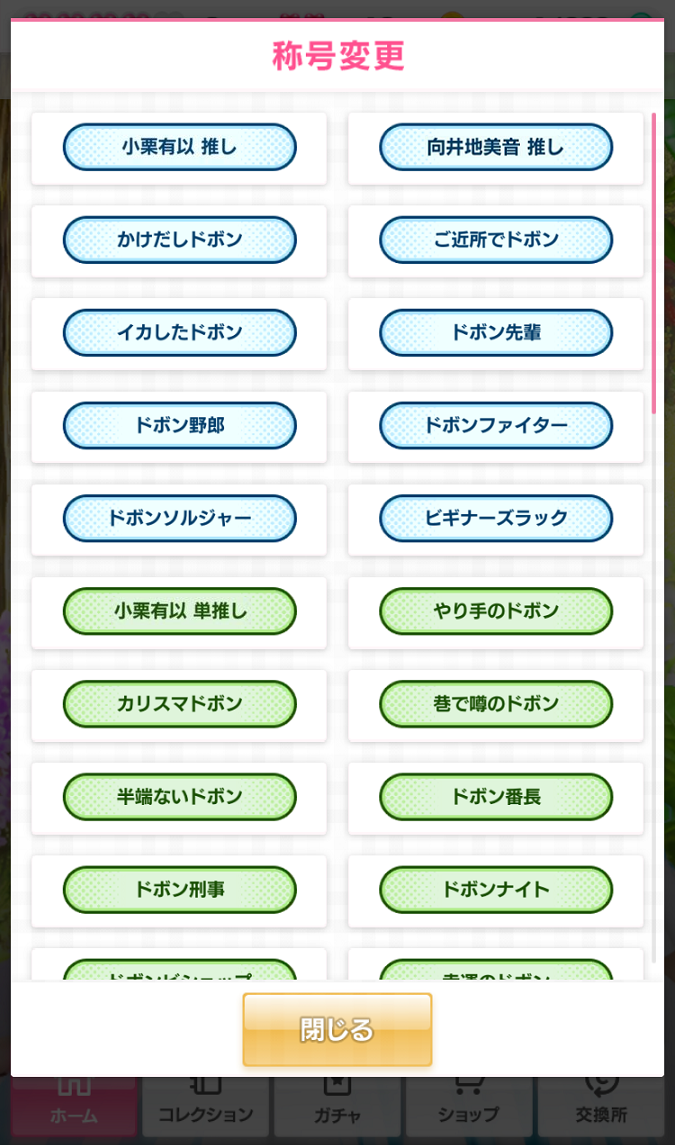This screenshot has width=675, height=1145.
Task: Select the ドボン野郎 title
Action: pyautogui.click(x=180, y=425)
